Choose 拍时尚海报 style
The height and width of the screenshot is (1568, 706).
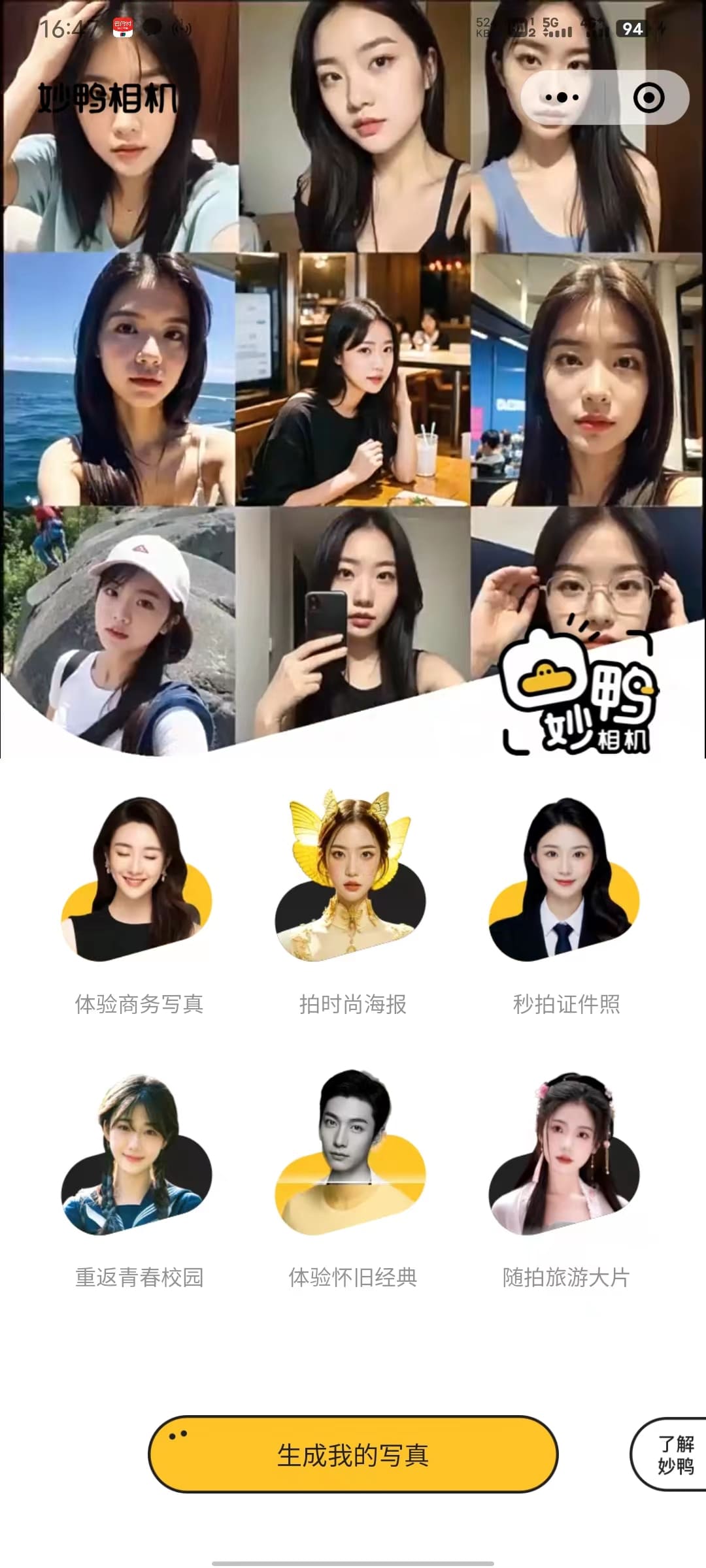point(352,905)
